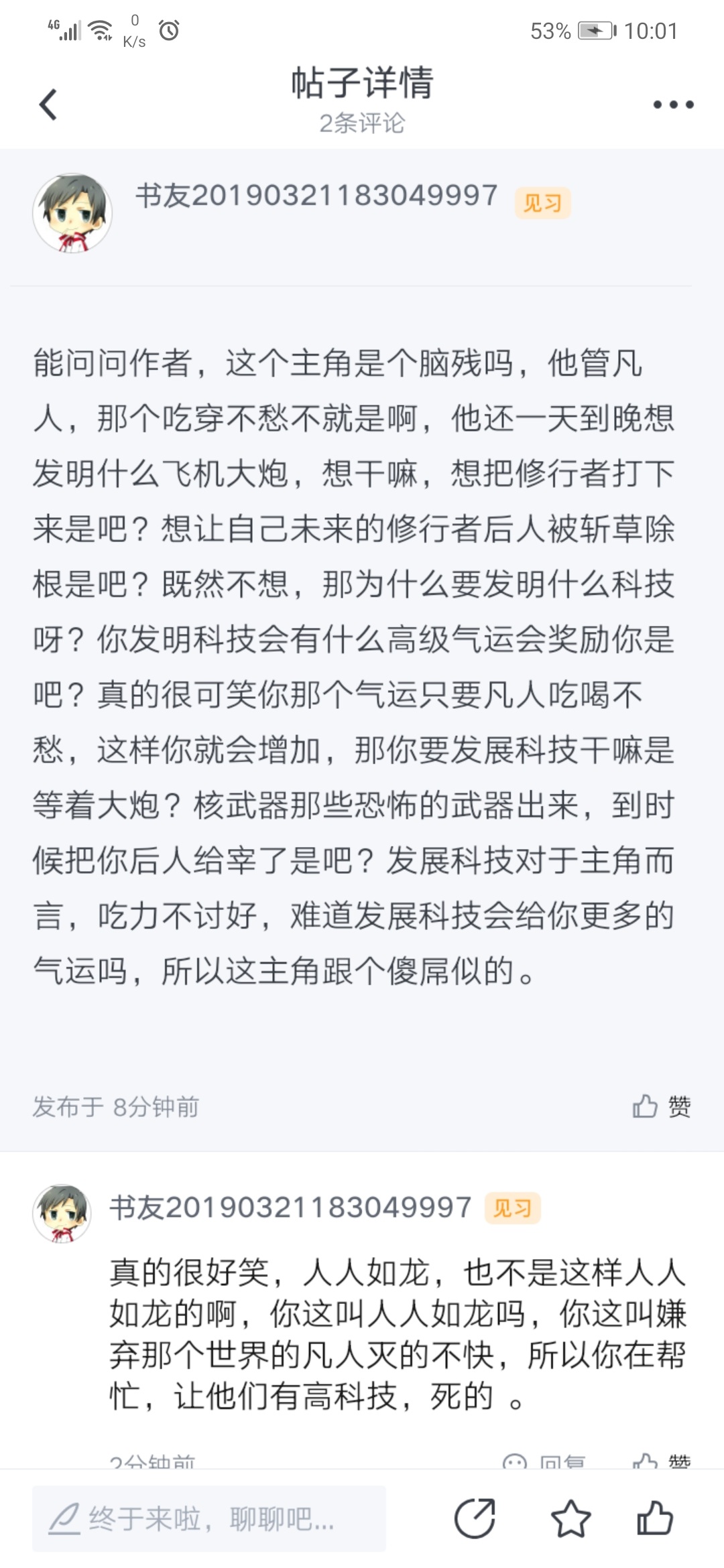This screenshot has width=724, height=1568.
Task: Open the post author's avatar
Action: [x=72, y=213]
